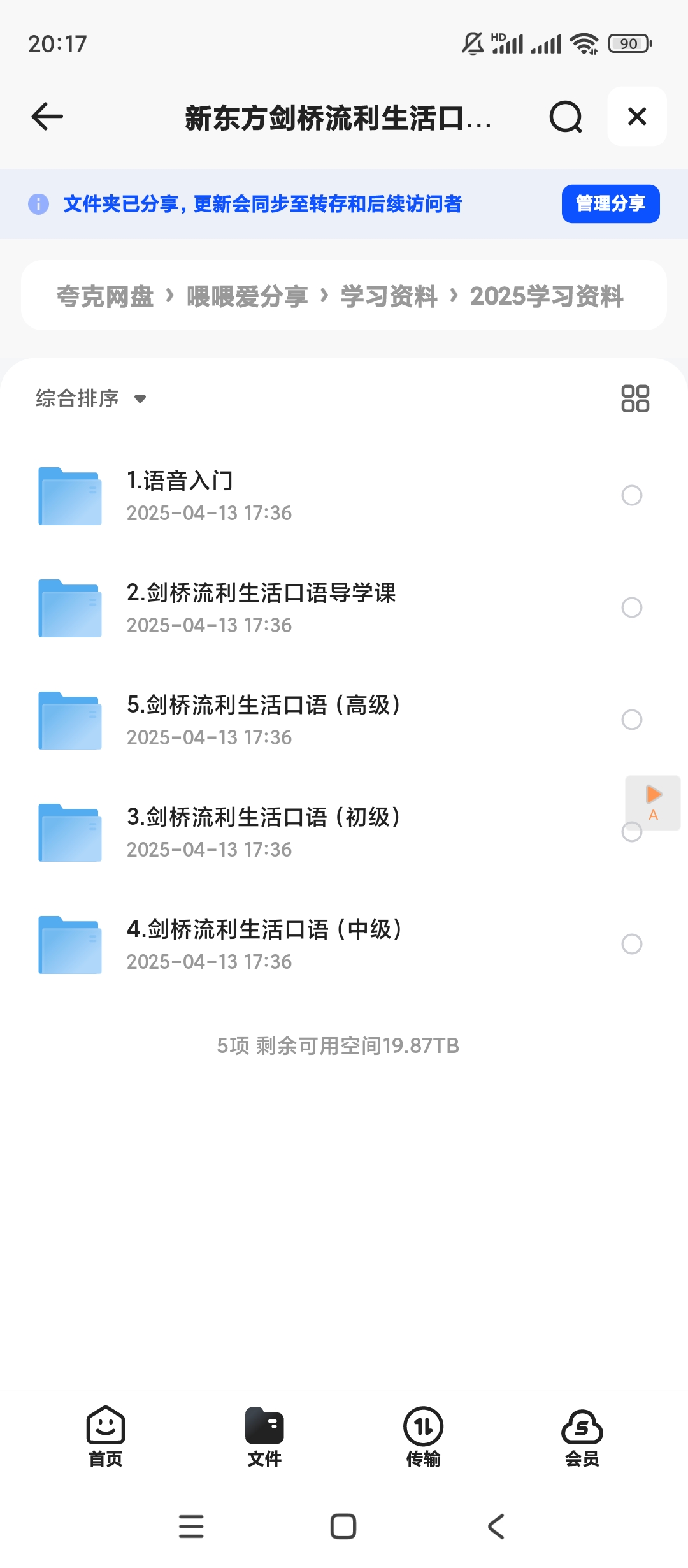Screen dimensions: 688x1568
Task: Open the 综合排序 sorting dropdown
Action: (x=89, y=399)
